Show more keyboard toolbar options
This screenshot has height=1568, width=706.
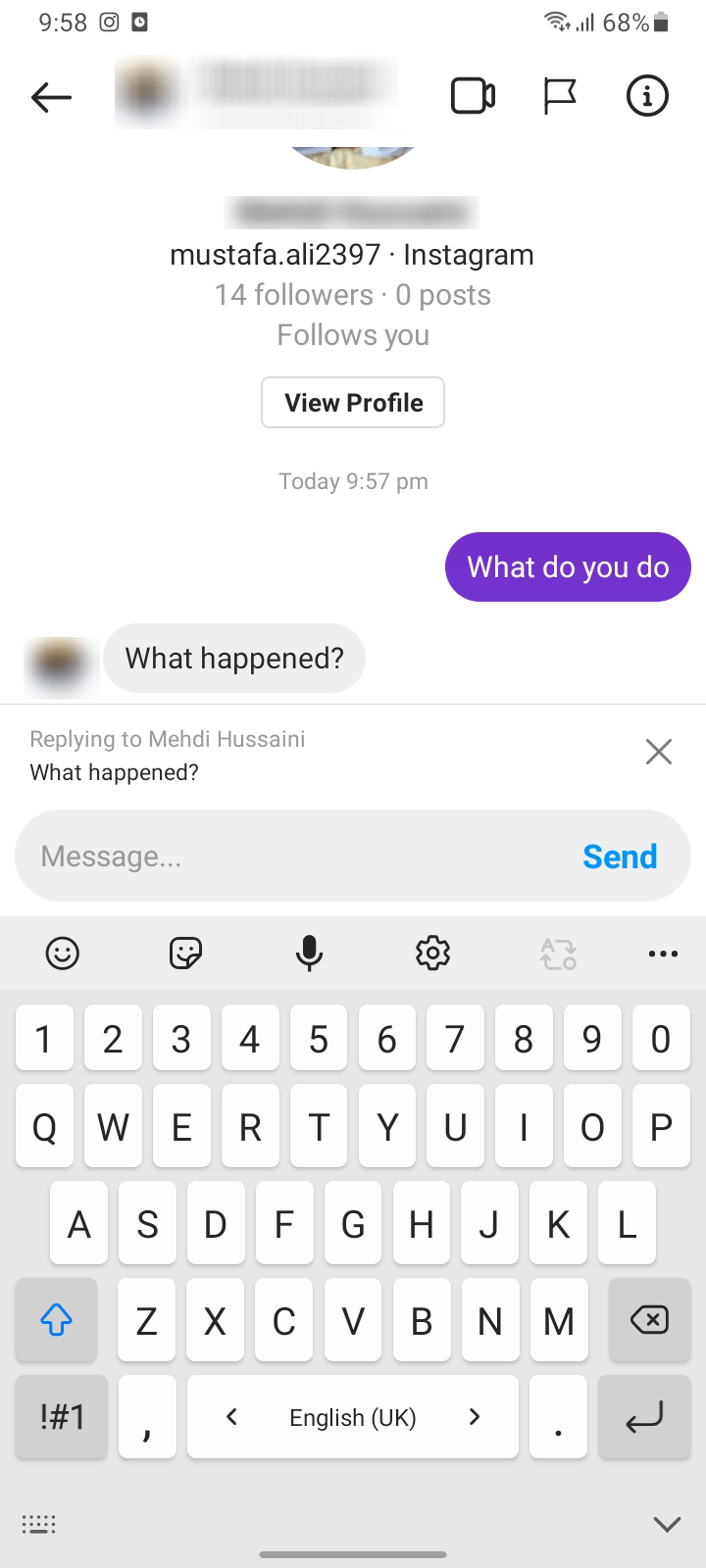pyautogui.click(x=663, y=953)
